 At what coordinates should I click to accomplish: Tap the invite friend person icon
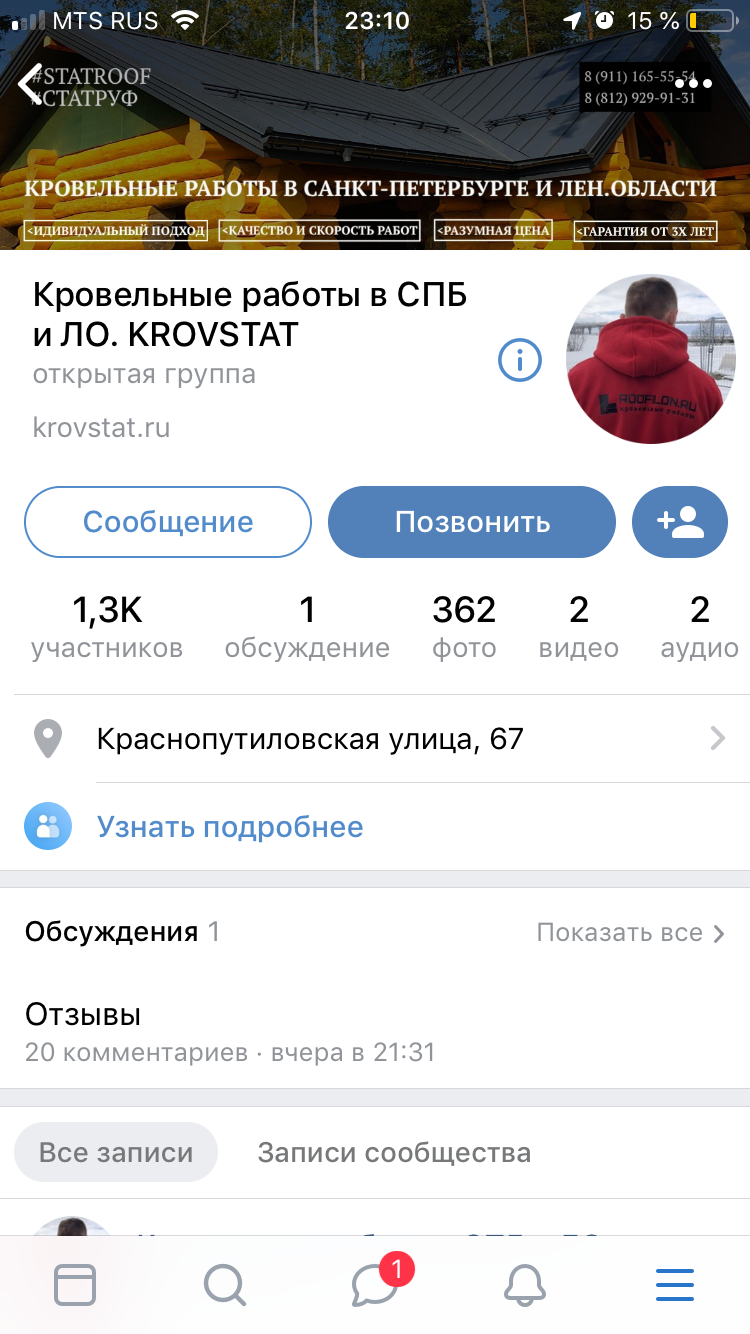(680, 521)
